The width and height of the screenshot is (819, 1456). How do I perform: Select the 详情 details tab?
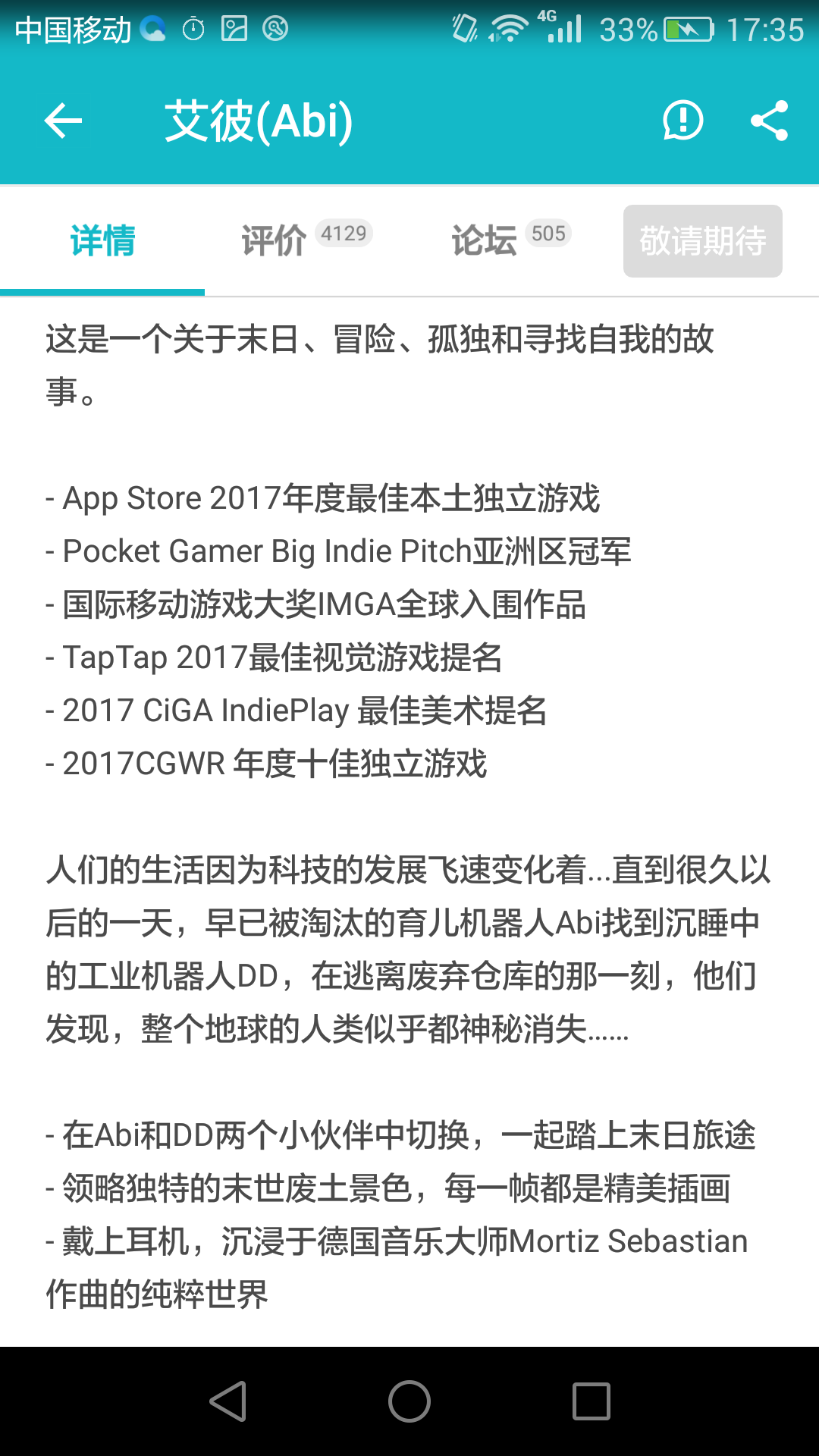coord(102,240)
